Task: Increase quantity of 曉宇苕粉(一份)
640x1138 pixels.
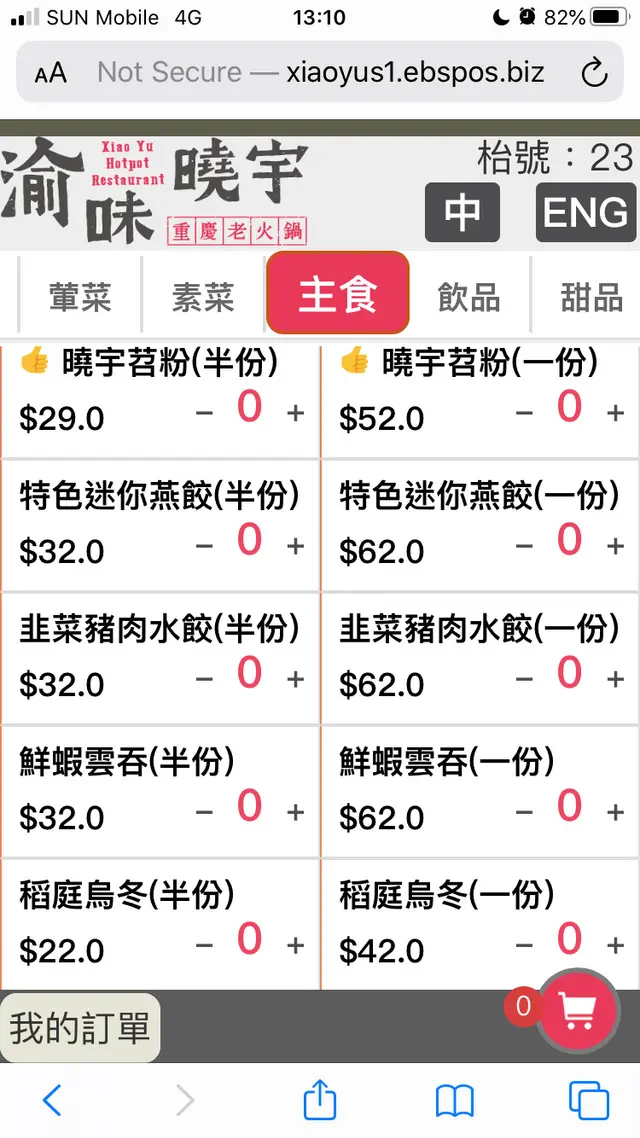Action: click(615, 413)
